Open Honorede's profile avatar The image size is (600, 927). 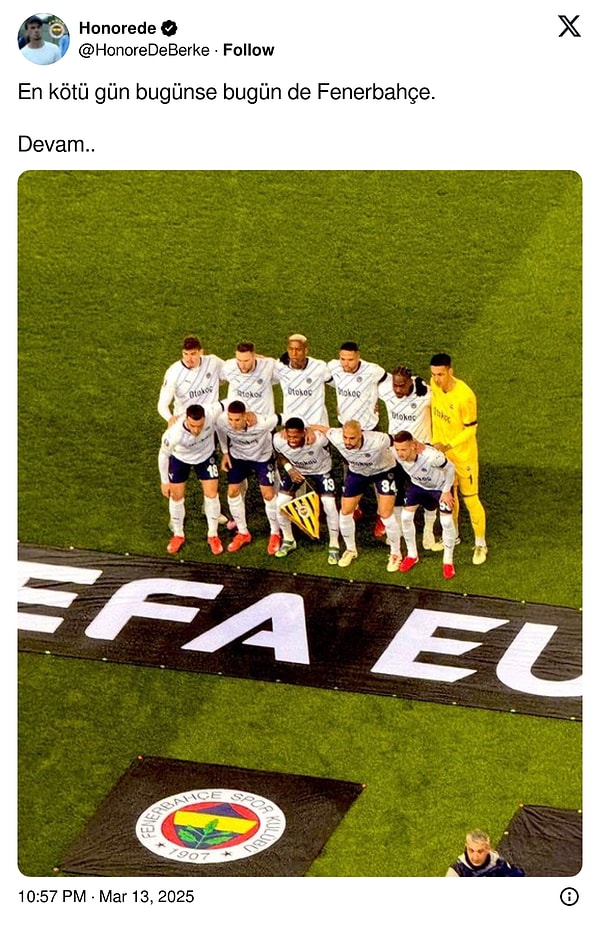pos(43,39)
